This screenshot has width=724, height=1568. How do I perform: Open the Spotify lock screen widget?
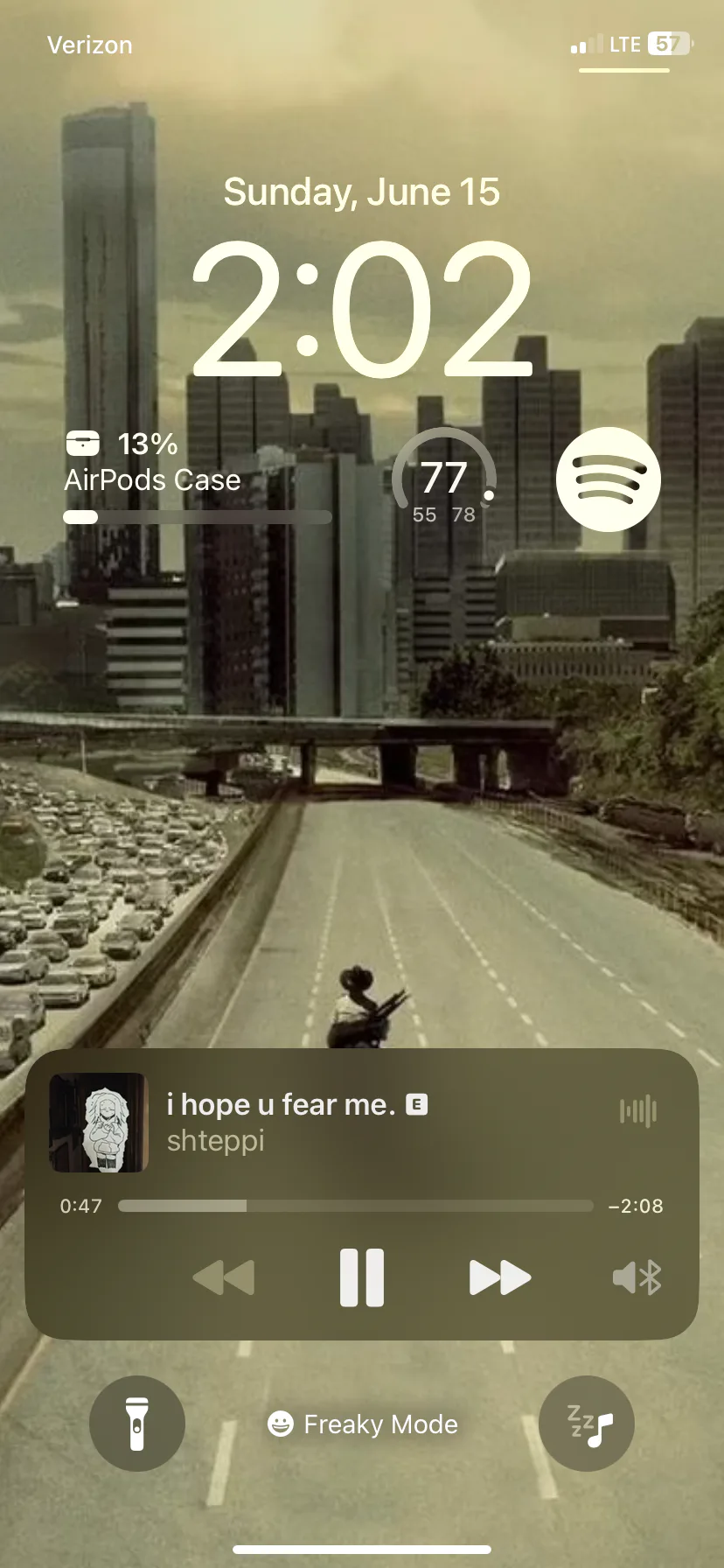coord(609,479)
